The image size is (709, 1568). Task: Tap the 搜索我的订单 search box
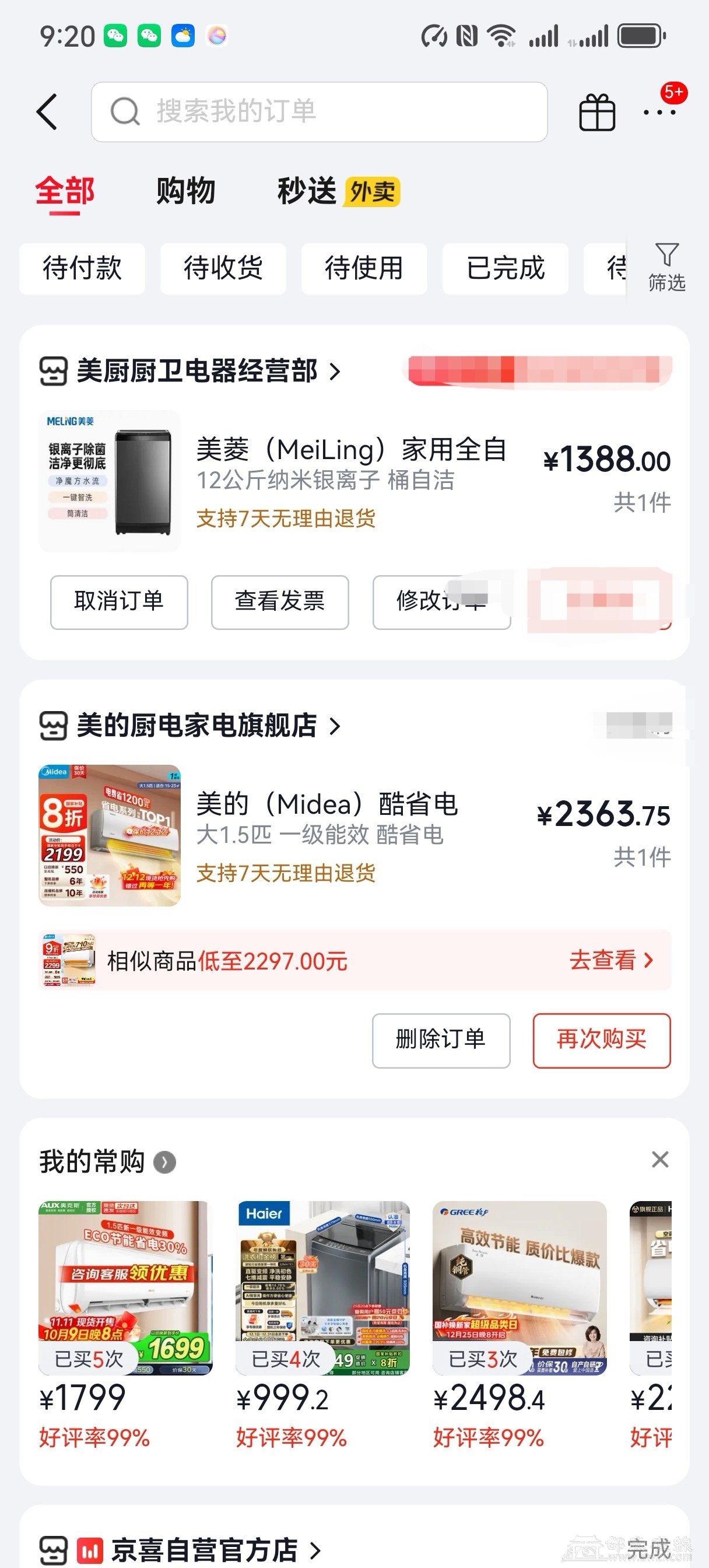click(x=319, y=112)
